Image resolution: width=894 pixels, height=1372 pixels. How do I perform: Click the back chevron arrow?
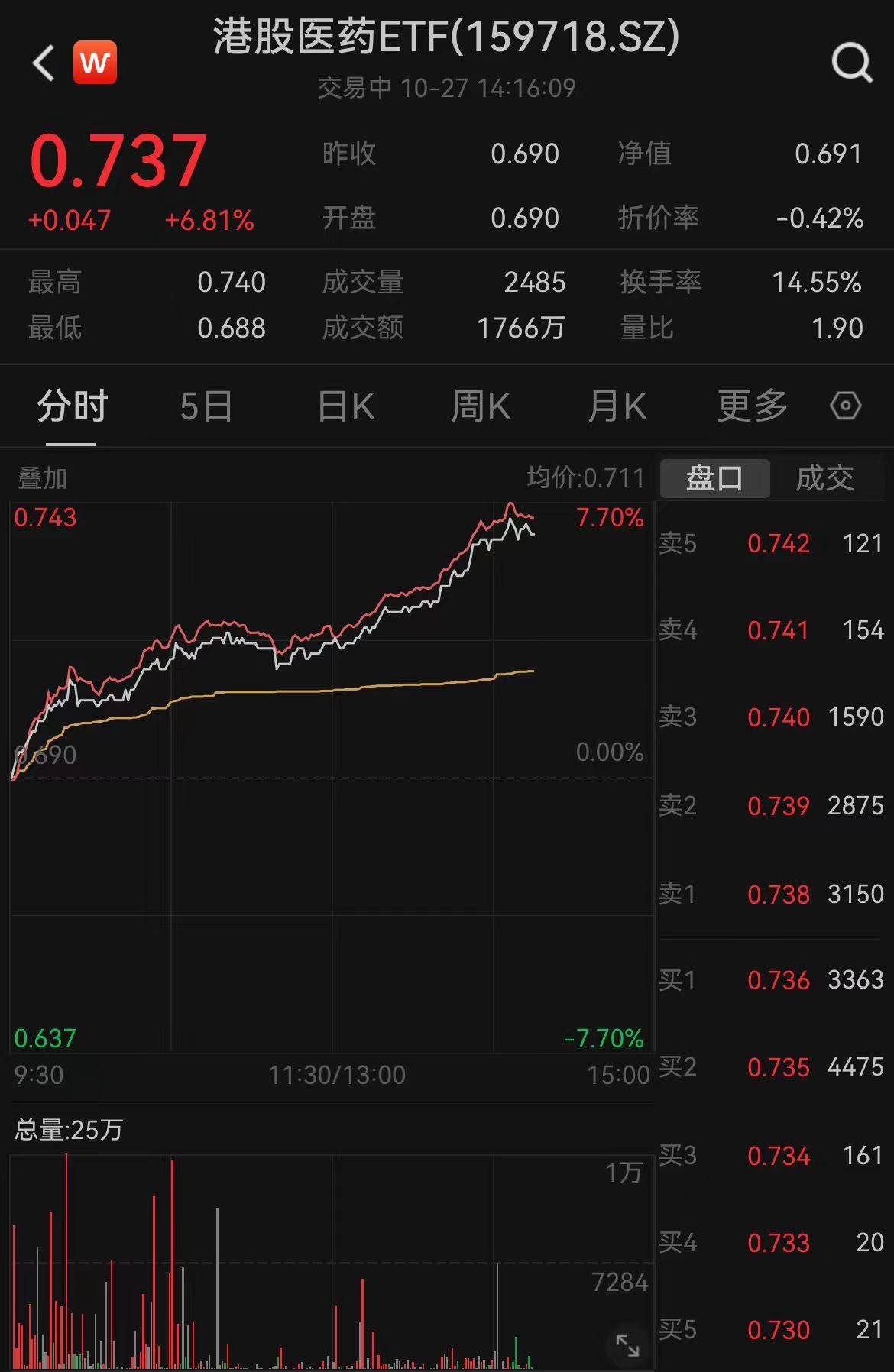point(42,64)
